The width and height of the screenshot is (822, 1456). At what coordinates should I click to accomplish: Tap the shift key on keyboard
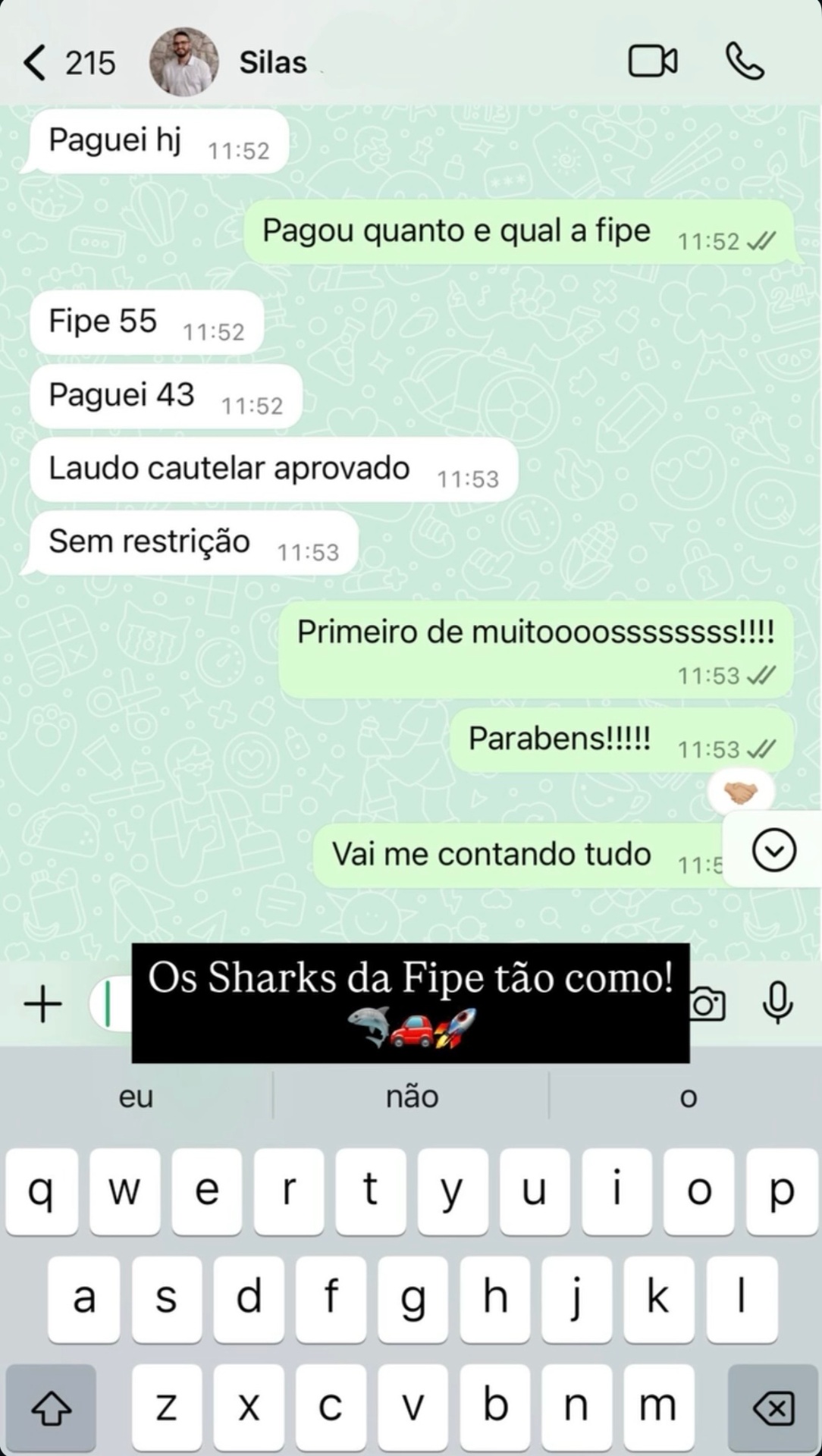pyautogui.click(x=51, y=1408)
